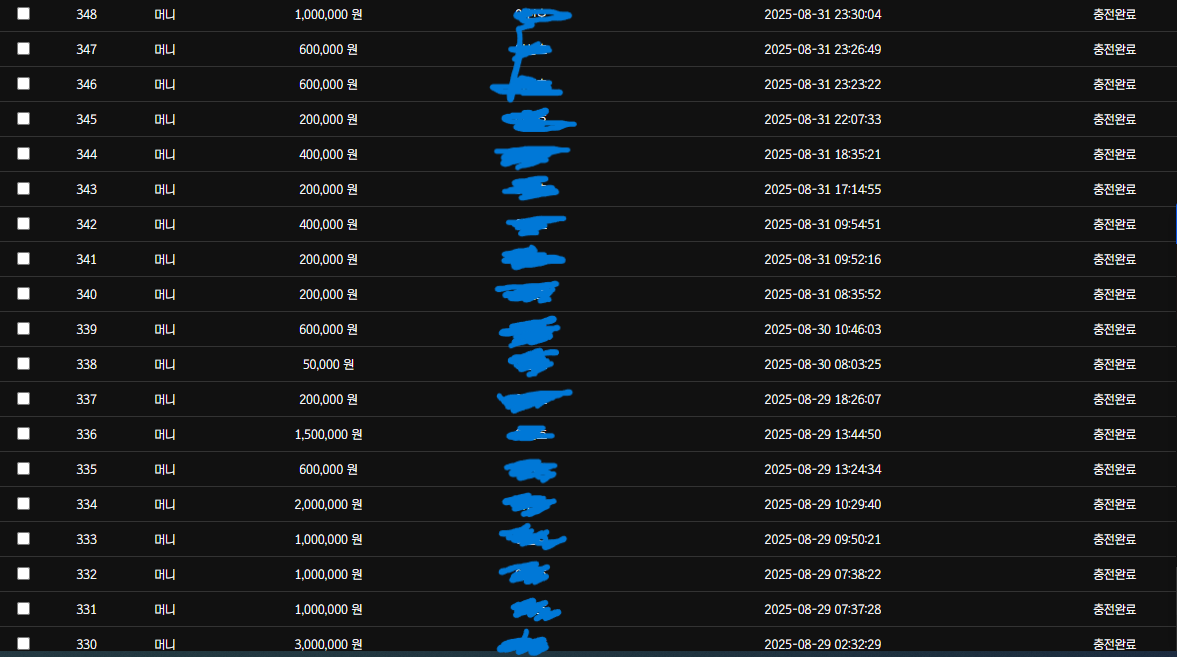Check the checkbox for row 331

(x=24, y=609)
